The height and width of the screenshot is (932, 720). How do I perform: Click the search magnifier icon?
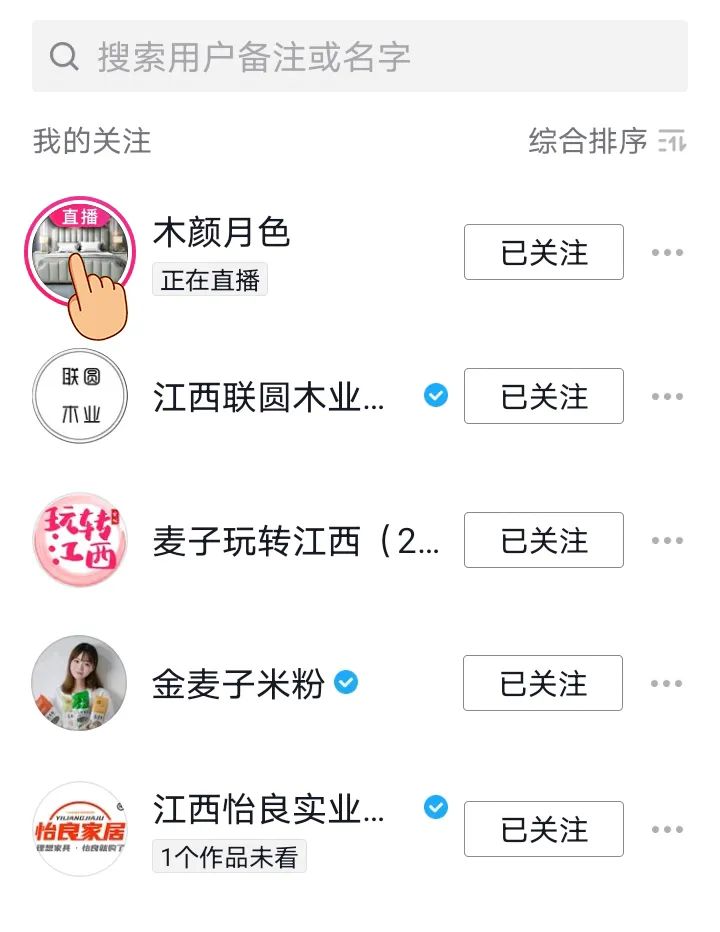point(64,55)
